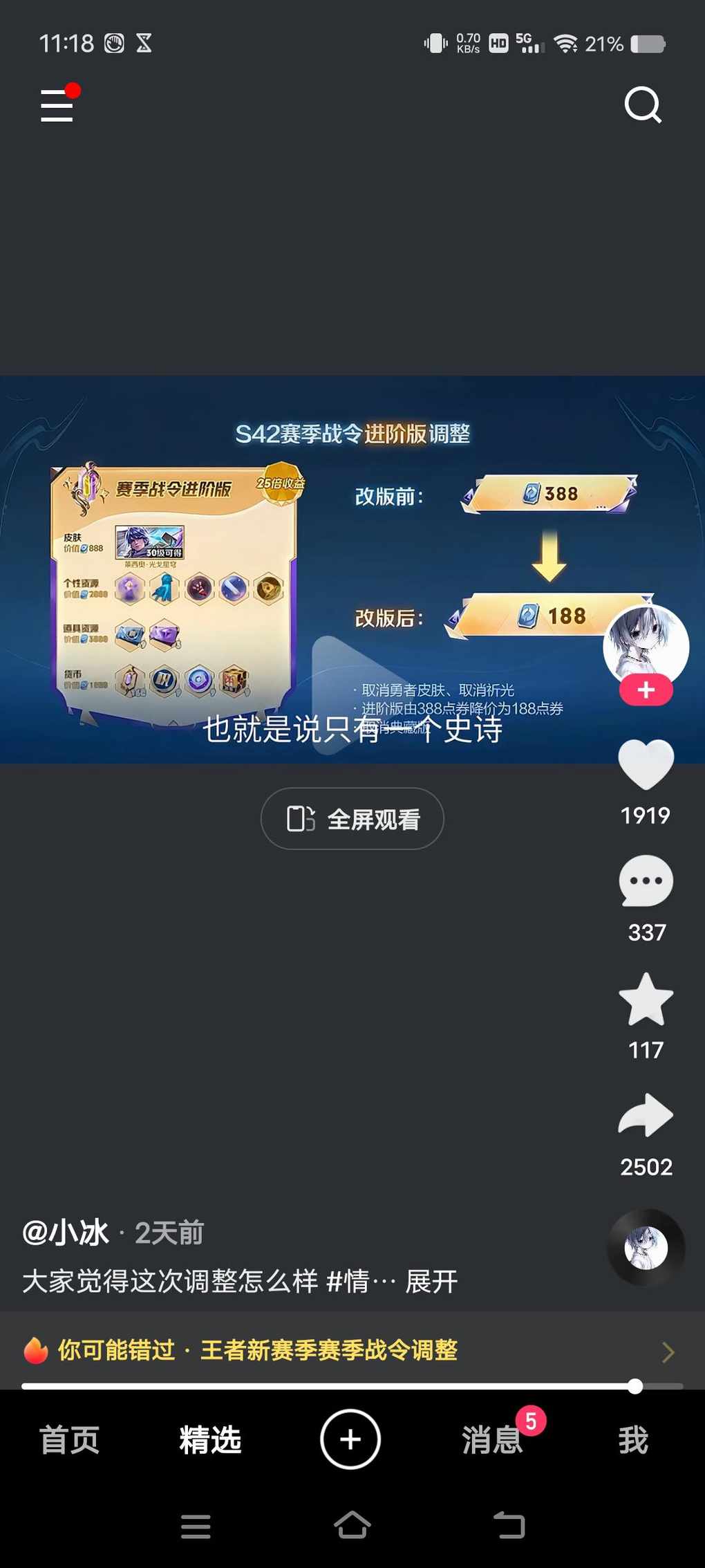
Task: Open the comments showing 337
Action: point(646,883)
